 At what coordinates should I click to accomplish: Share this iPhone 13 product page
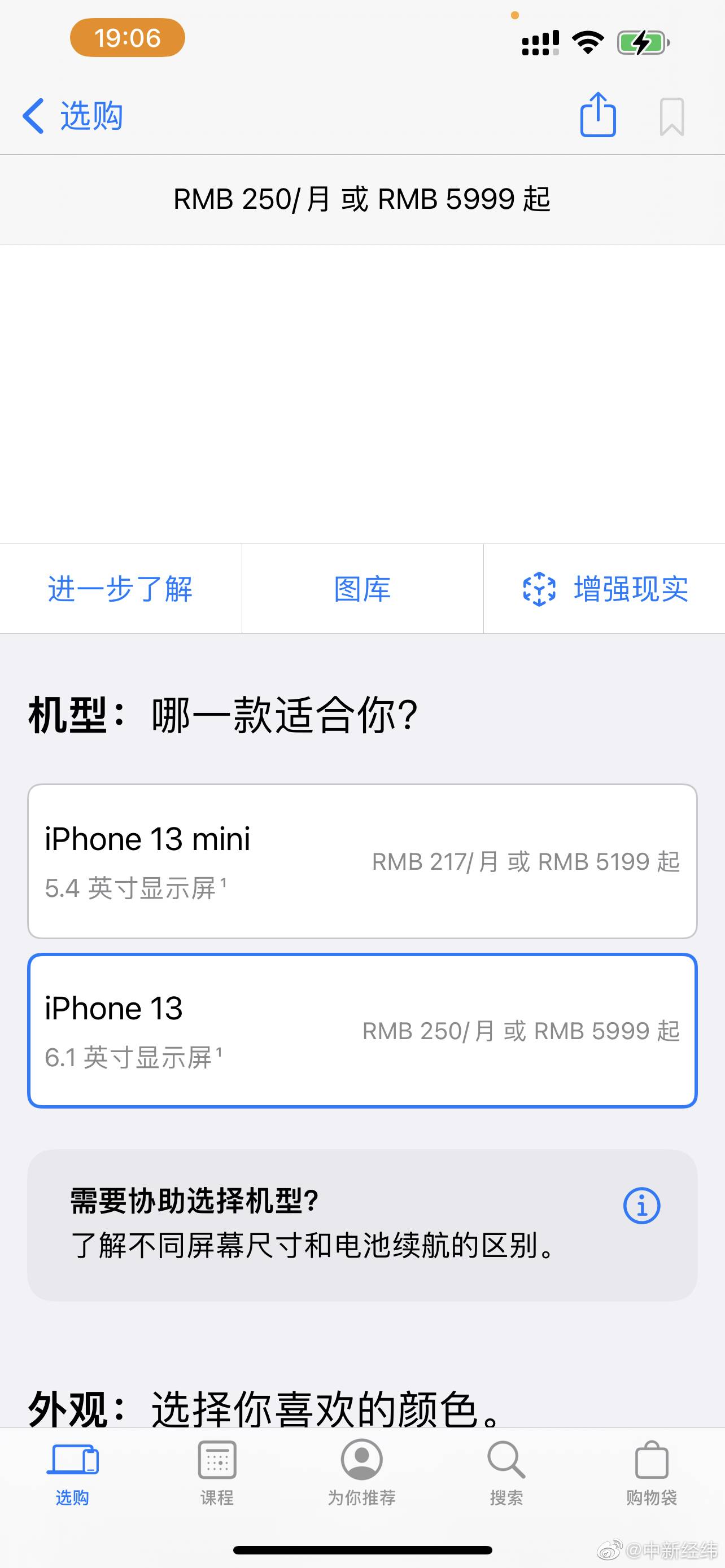click(x=598, y=115)
